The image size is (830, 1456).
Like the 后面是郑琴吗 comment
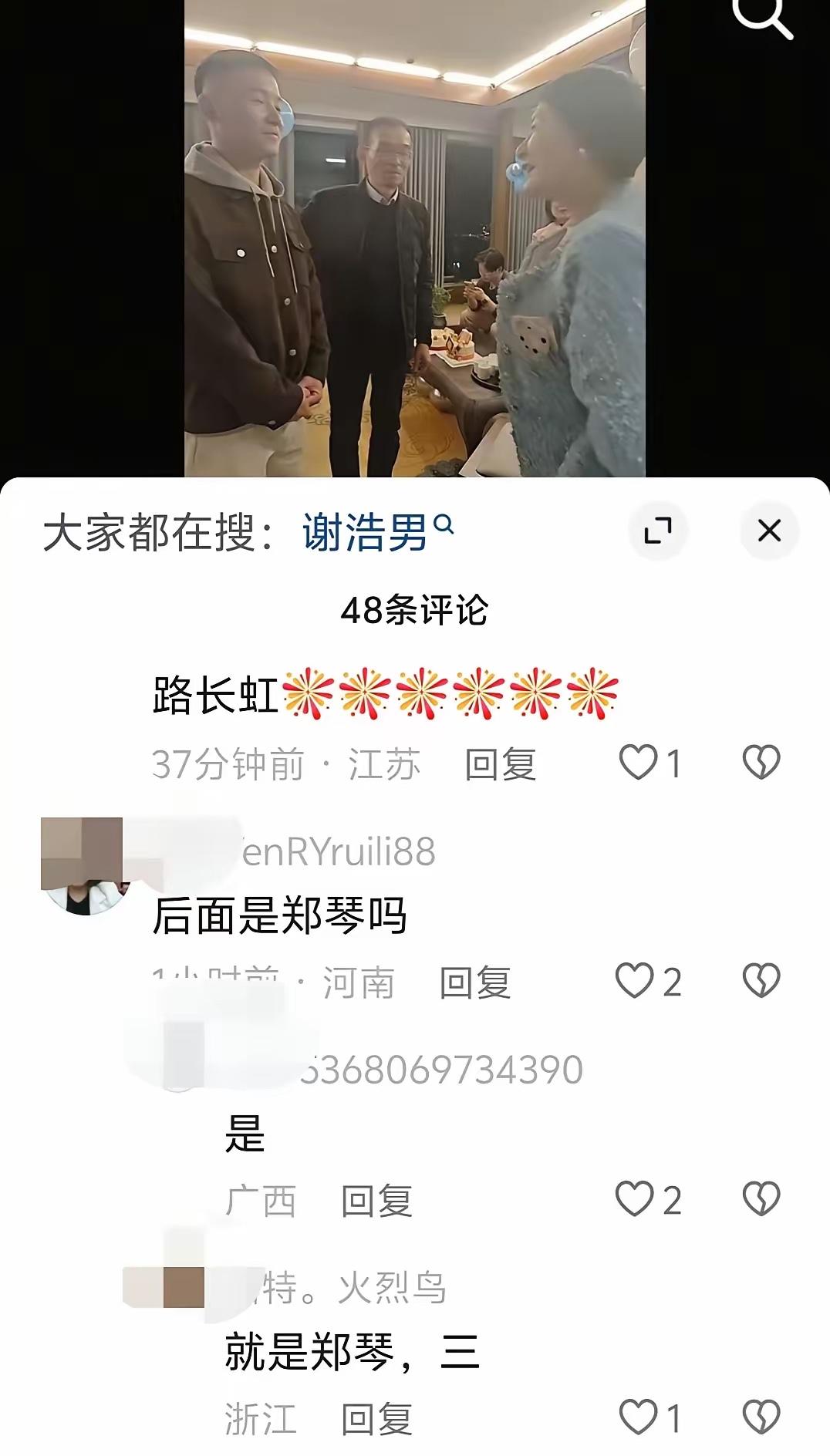point(636,981)
